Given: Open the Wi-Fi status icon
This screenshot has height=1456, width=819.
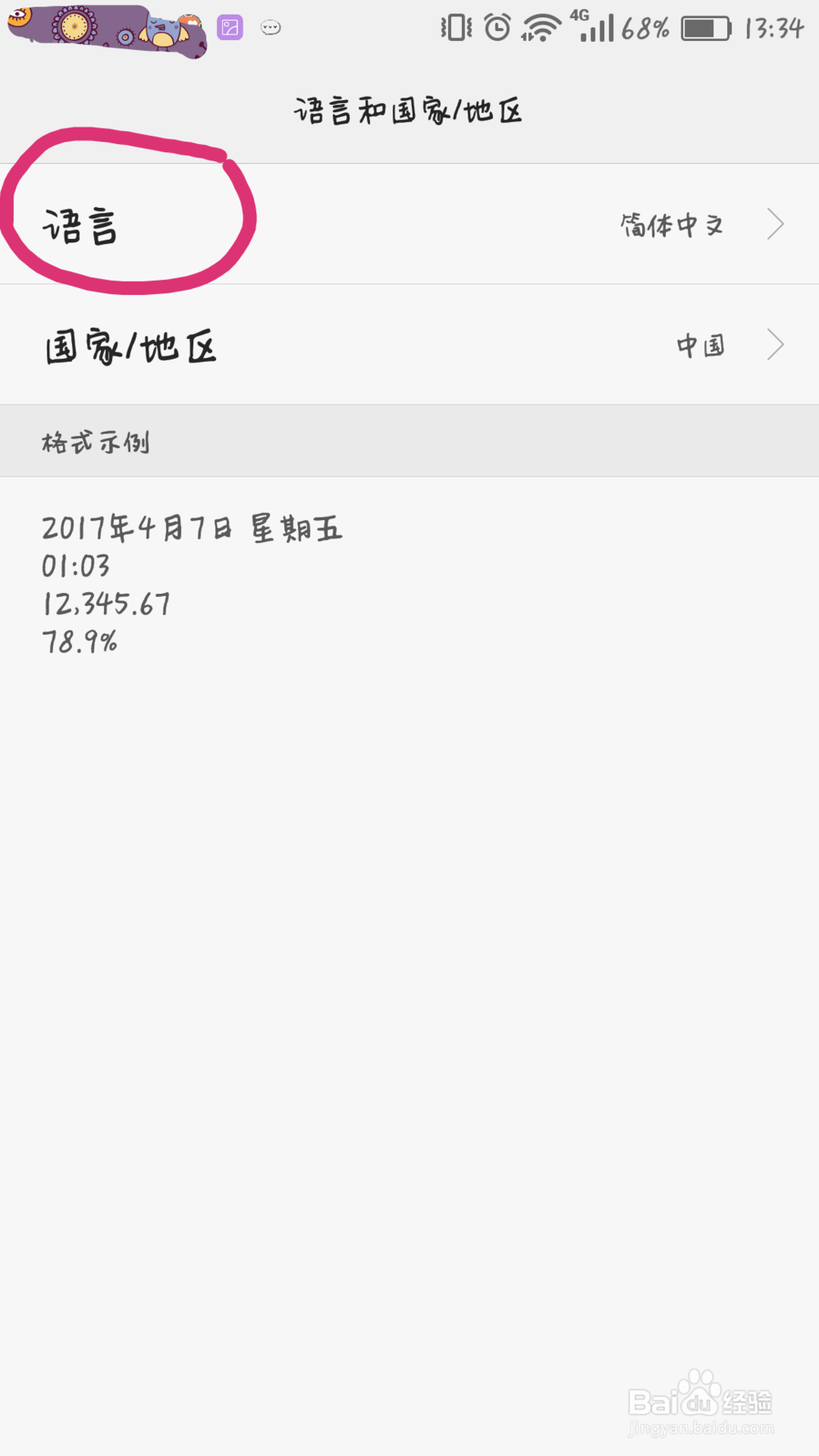Looking at the screenshot, I should tap(541, 27).
